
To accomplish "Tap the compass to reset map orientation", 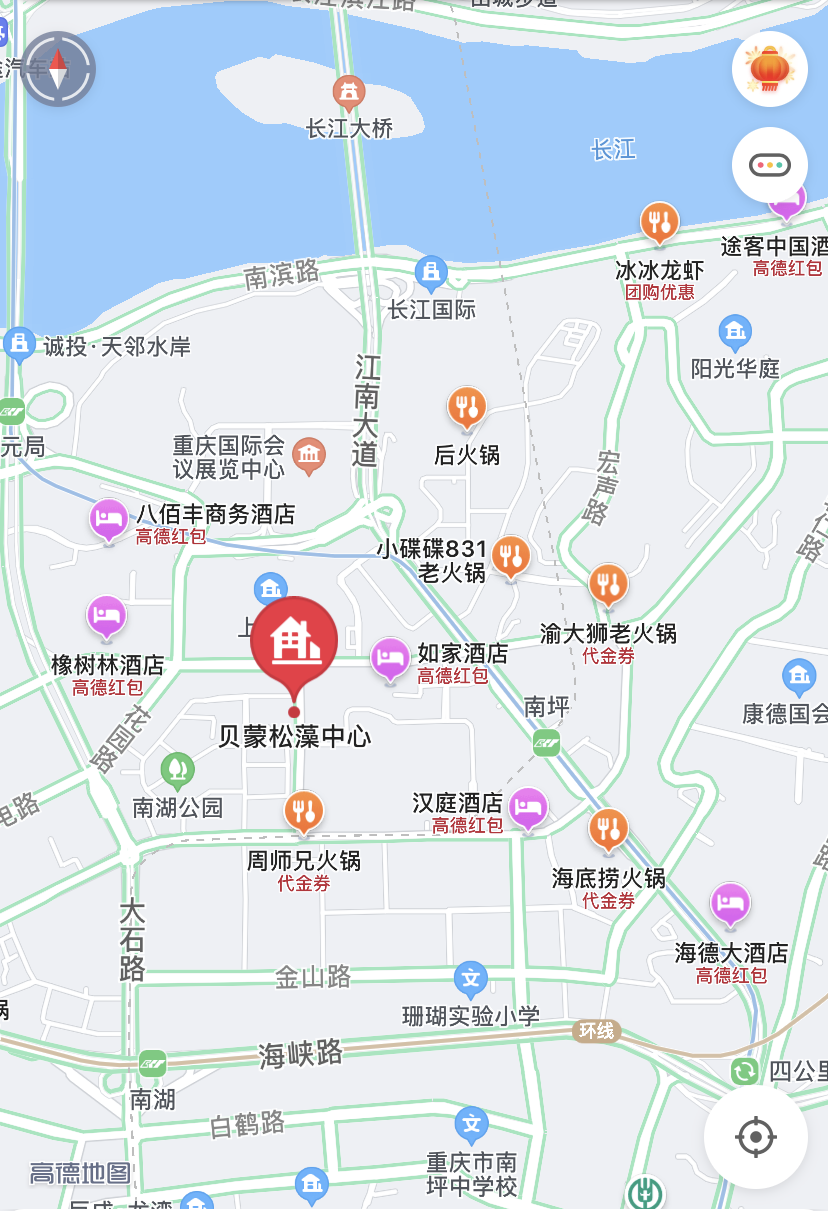I will pyautogui.click(x=58, y=70).
